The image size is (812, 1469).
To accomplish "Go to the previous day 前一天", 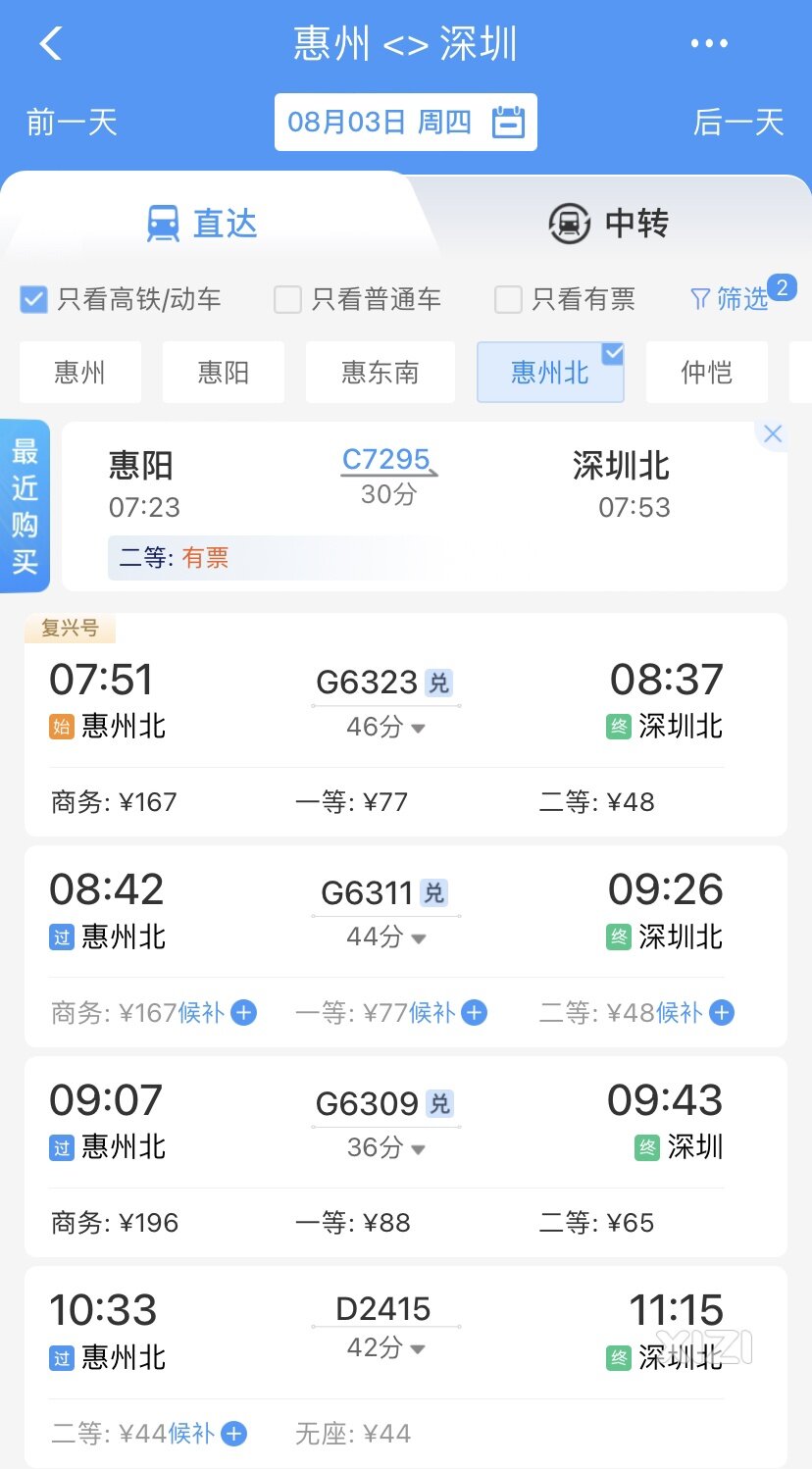I will coord(72,123).
